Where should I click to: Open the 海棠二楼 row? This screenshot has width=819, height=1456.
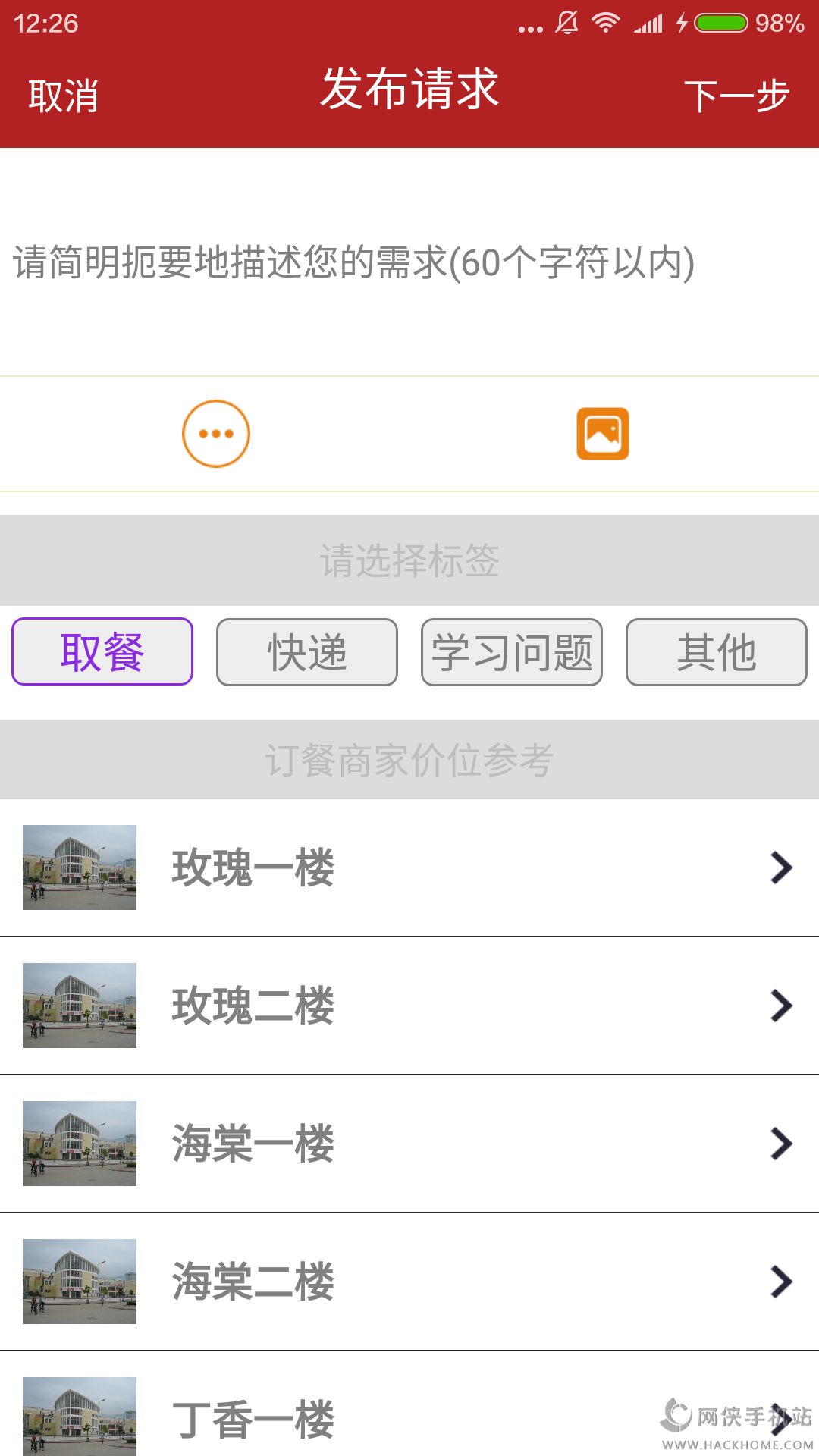[409, 1282]
